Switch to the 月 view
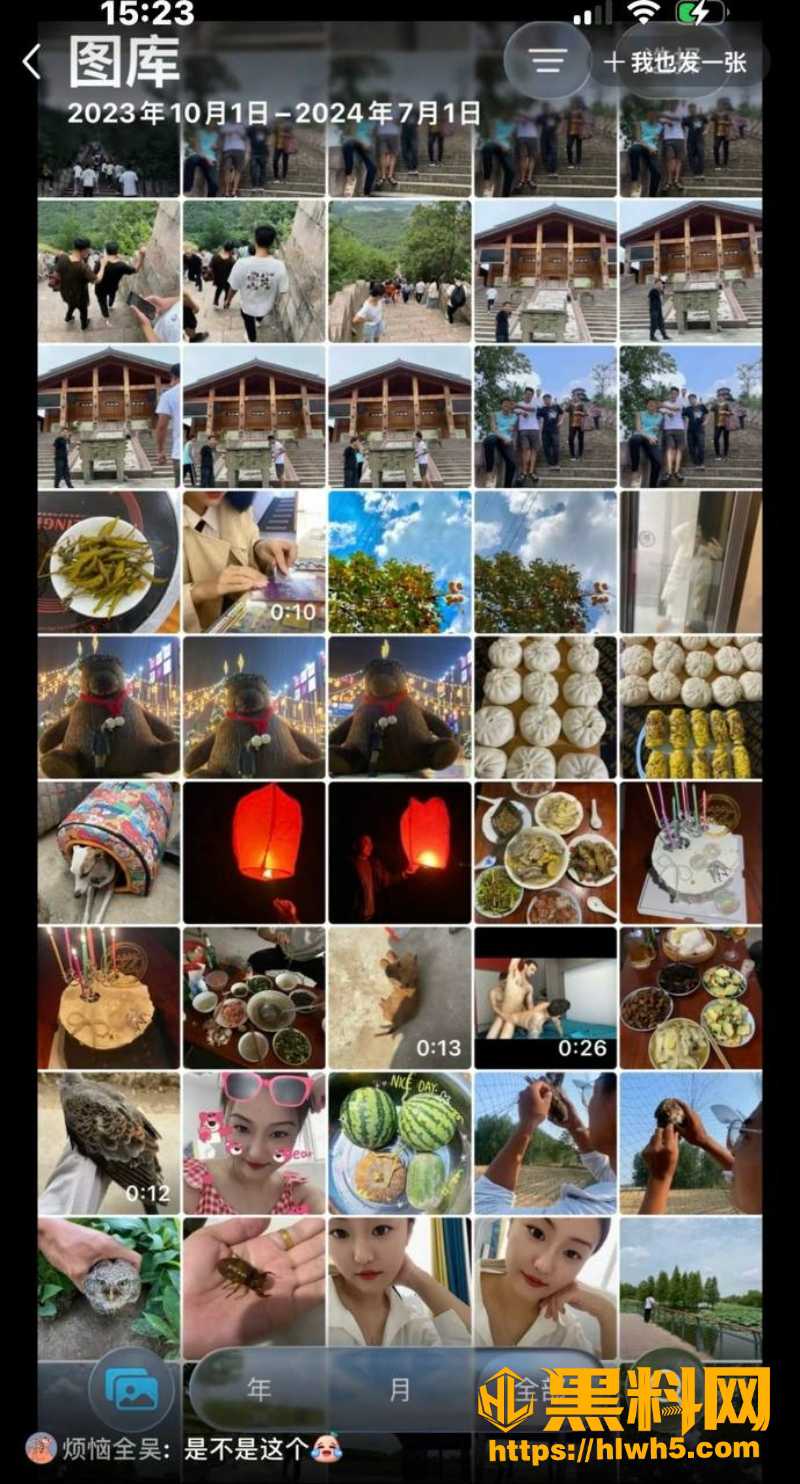 pyautogui.click(x=400, y=1390)
